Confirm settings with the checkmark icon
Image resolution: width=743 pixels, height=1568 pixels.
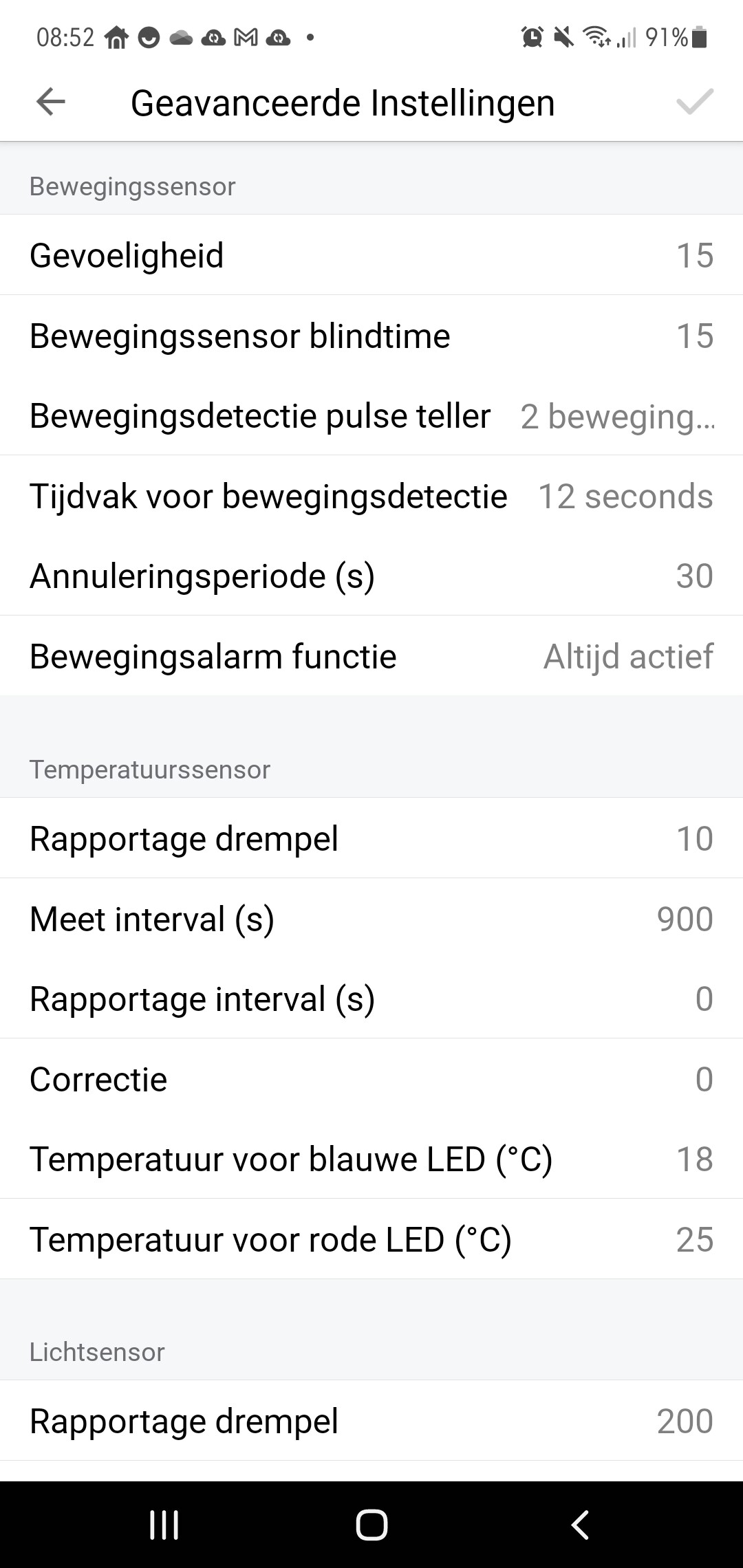click(695, 102)
